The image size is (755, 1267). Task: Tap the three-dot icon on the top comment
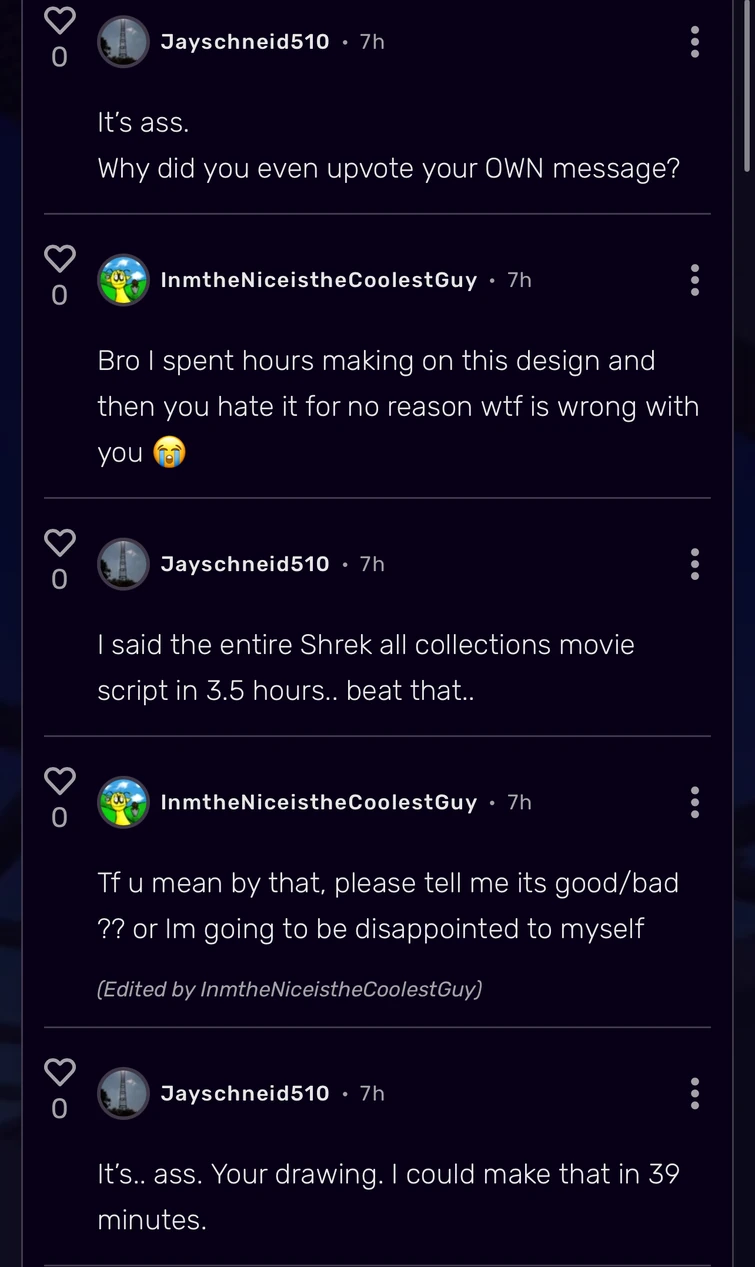pos(694,41)
